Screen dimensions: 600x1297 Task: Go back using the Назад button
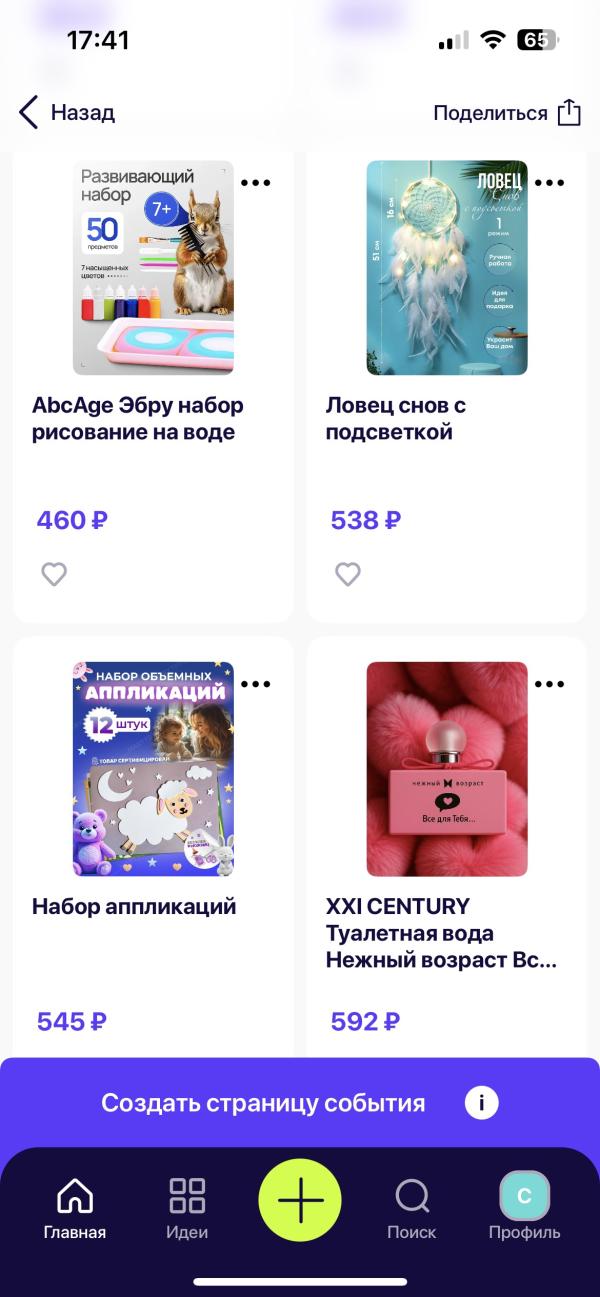point(67,113)
